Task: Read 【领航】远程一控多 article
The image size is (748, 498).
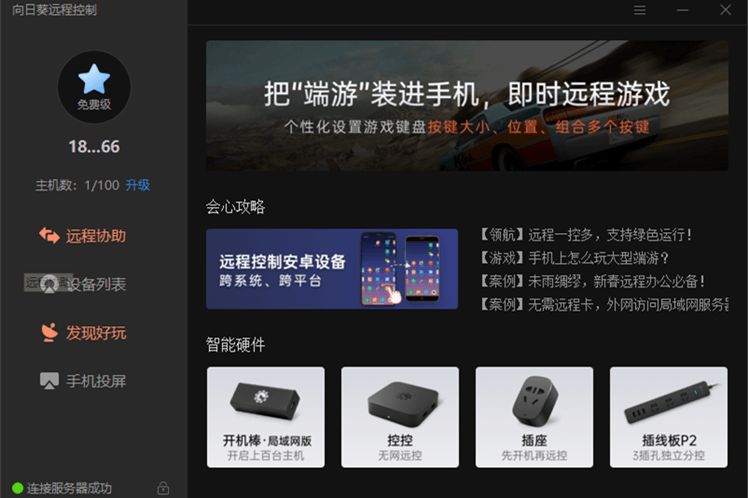Action: 585,236
